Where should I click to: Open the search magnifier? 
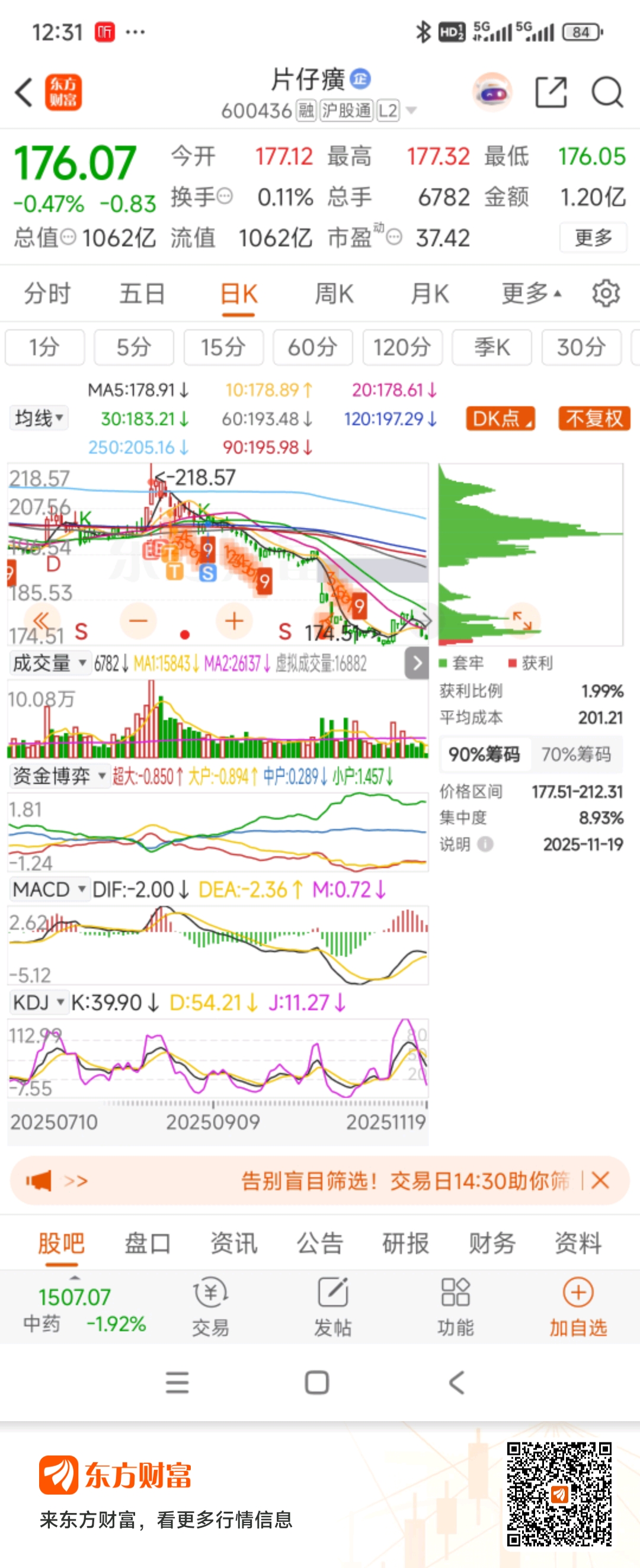[x=606, y=93]
